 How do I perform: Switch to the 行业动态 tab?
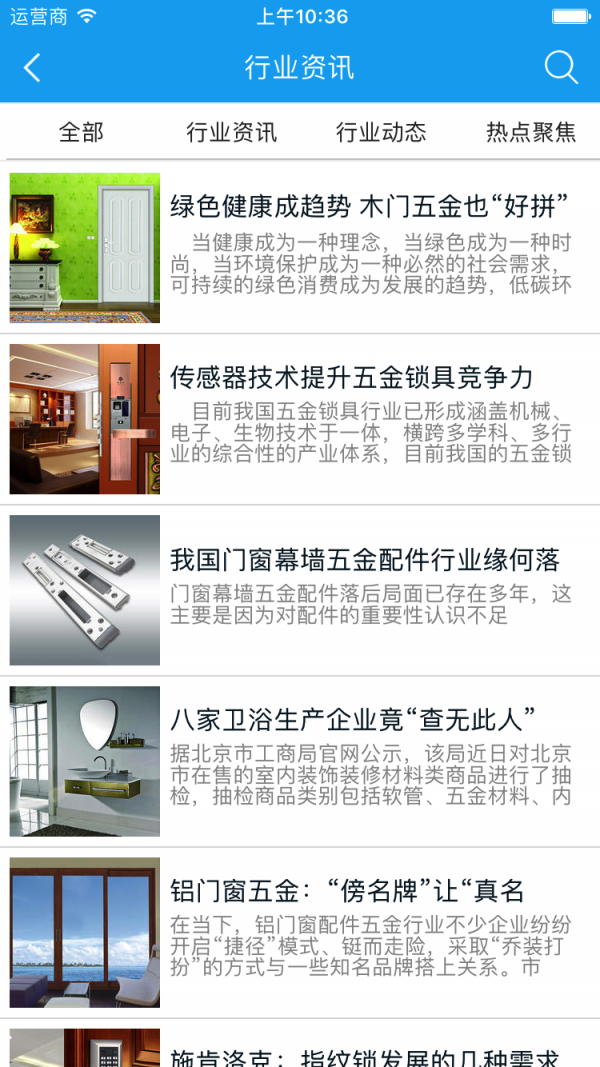(381, 132)
